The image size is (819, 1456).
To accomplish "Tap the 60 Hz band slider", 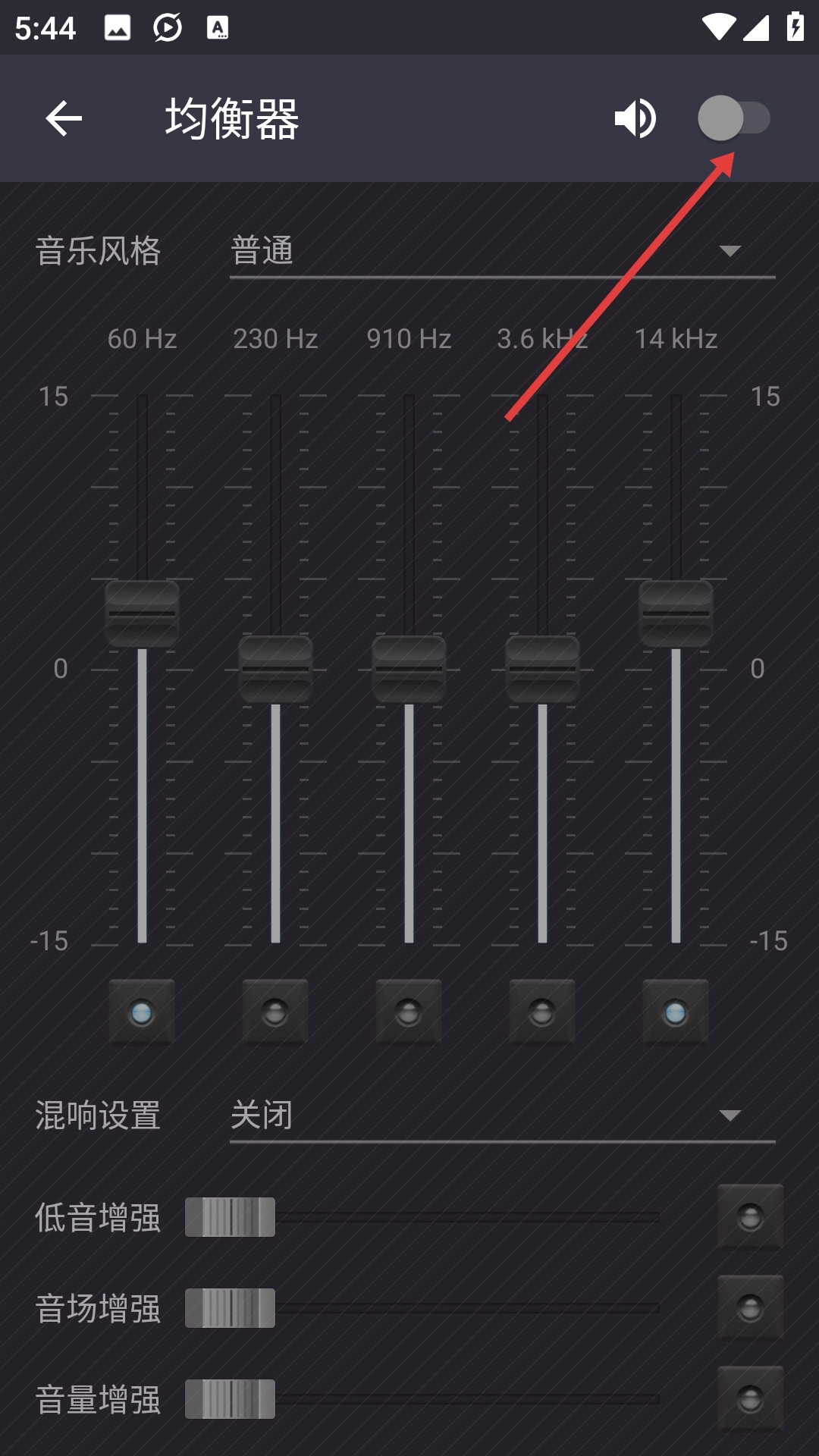I will [142, 613].
